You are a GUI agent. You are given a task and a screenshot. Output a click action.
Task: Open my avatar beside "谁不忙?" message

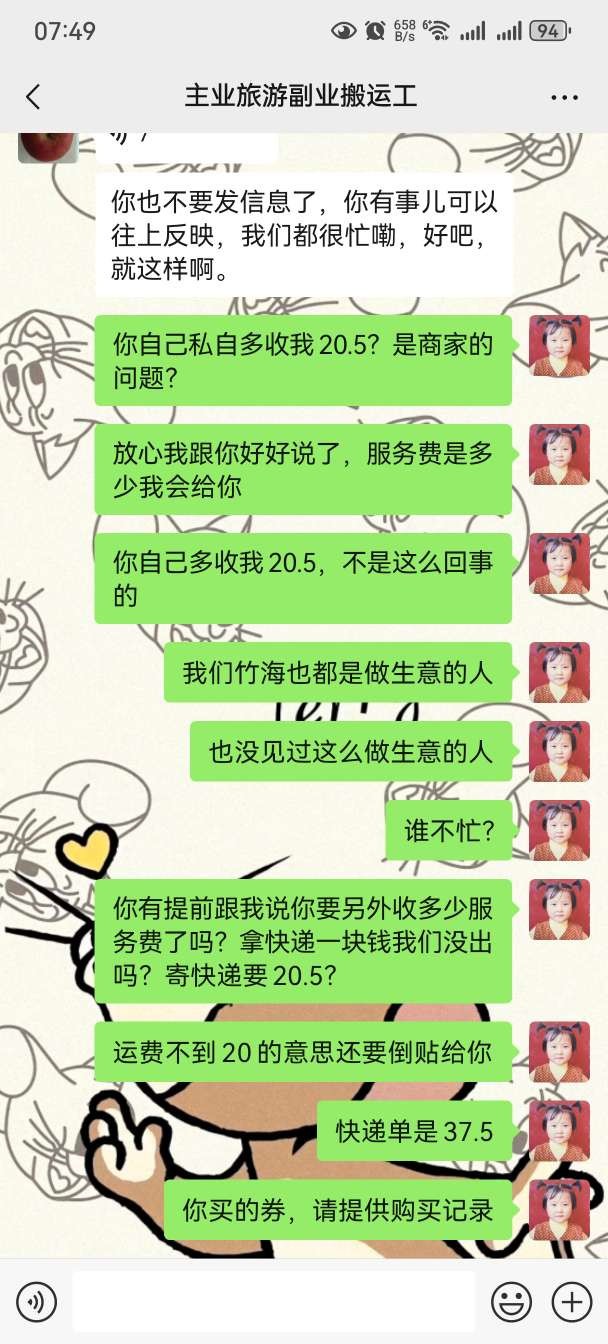(559, 831)
